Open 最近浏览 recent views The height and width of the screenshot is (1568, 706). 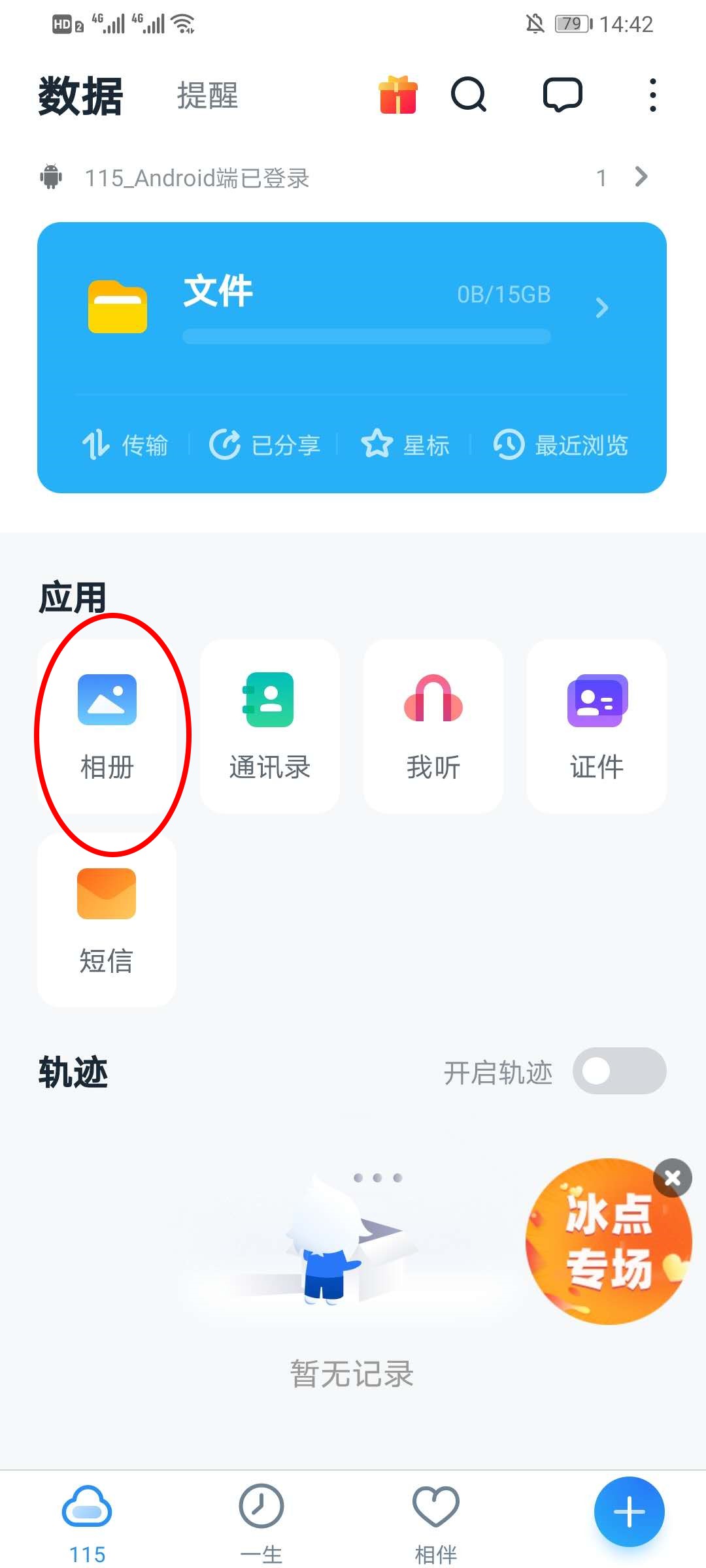tap(561, 445)
